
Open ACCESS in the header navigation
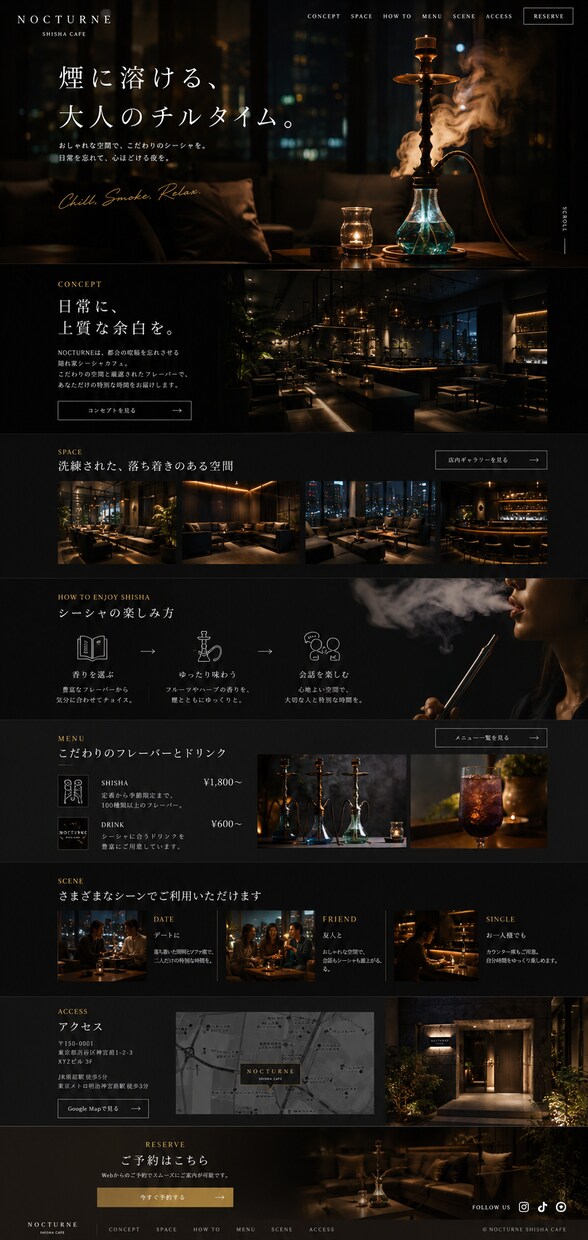click(499, 16)
